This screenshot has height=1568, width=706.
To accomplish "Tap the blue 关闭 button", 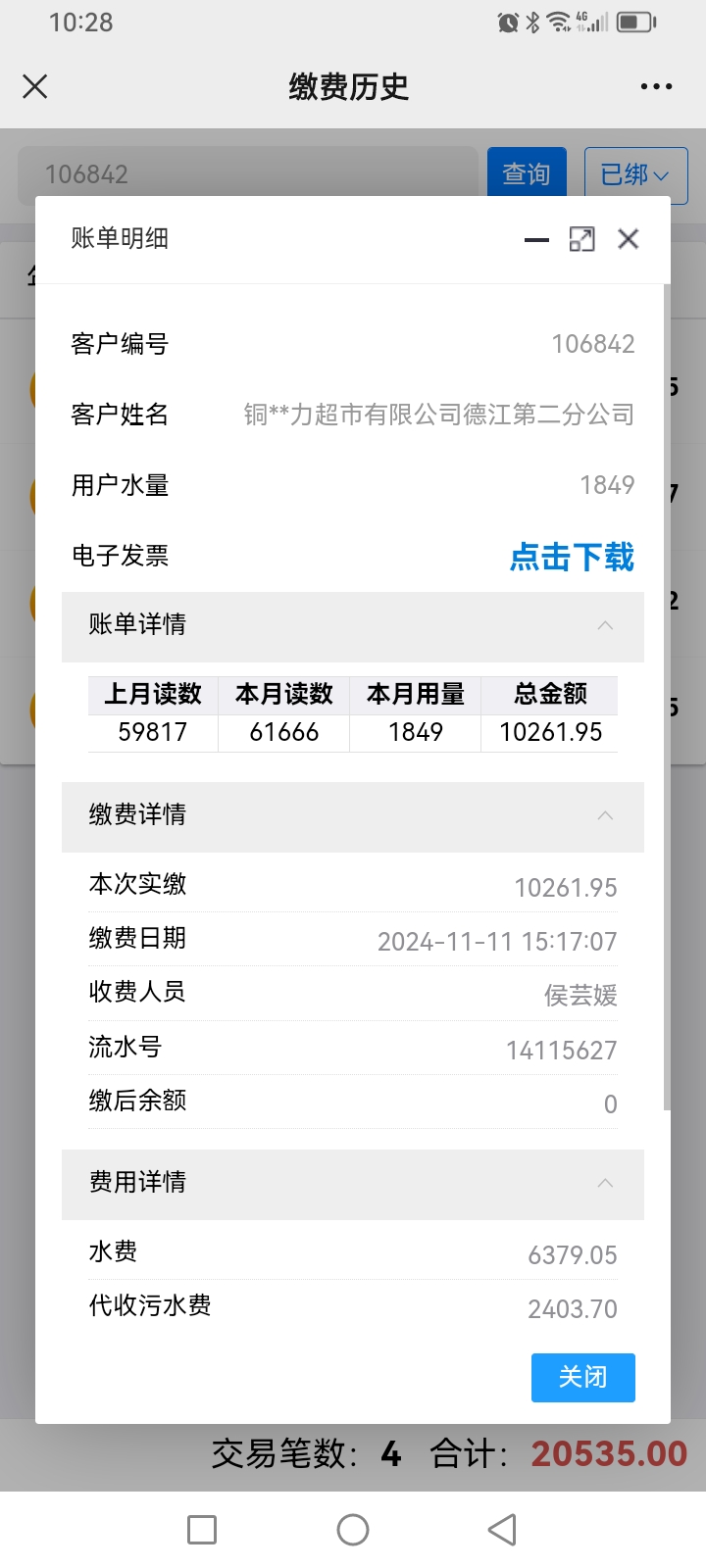I will 582,1377.
